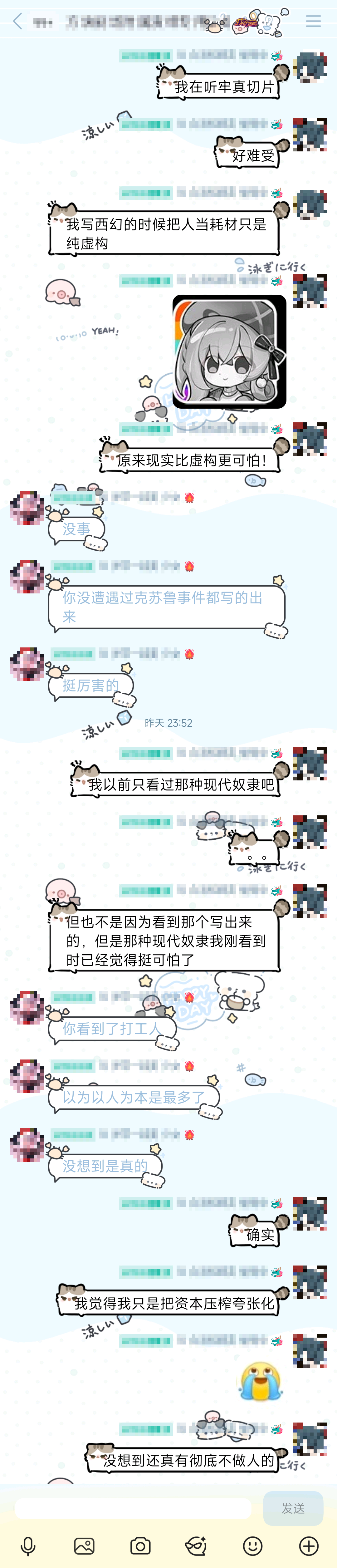The height and width of the screenshot is (1568, 337).
Task: Tap the message input field
Action: [133, 1508]
